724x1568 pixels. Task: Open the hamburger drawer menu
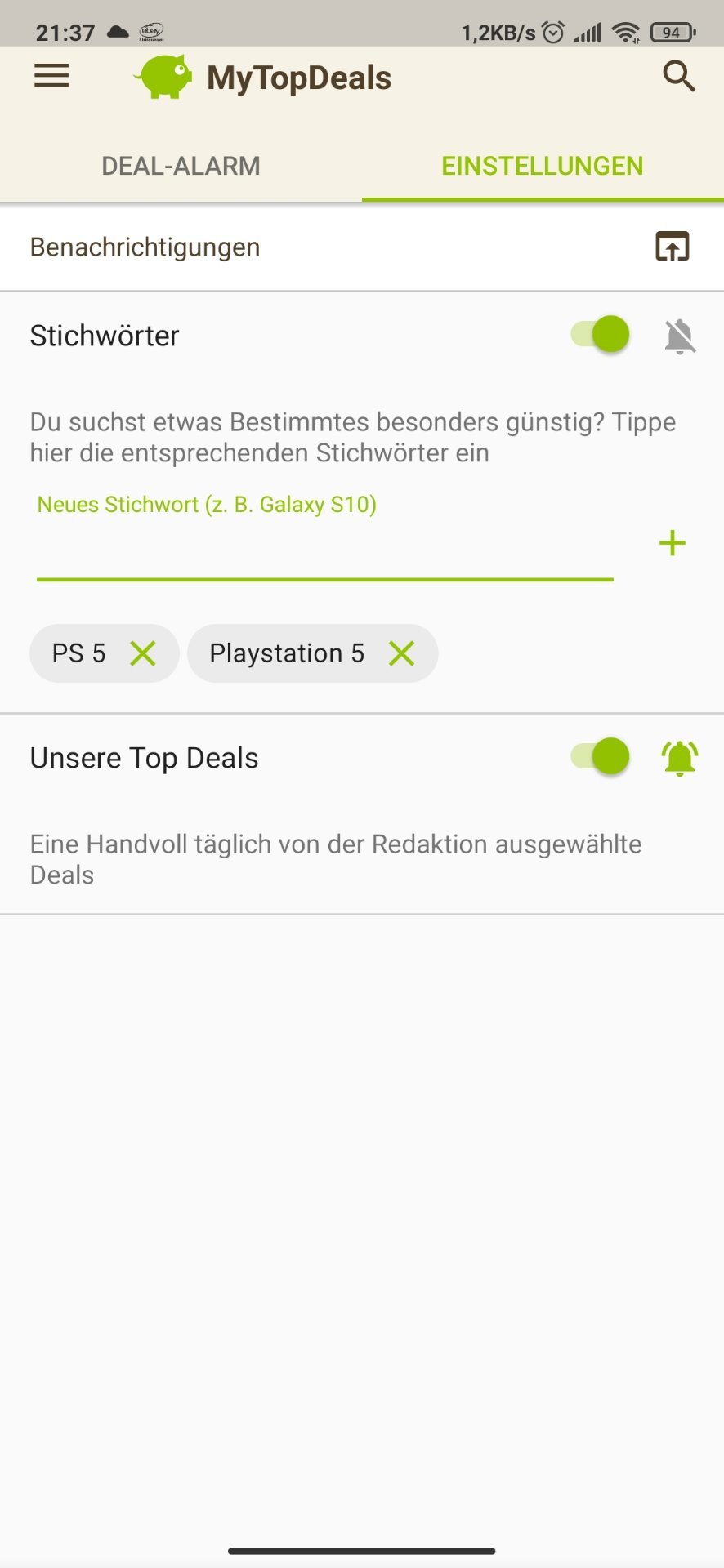pyautogui.click(x=51, y=77)
